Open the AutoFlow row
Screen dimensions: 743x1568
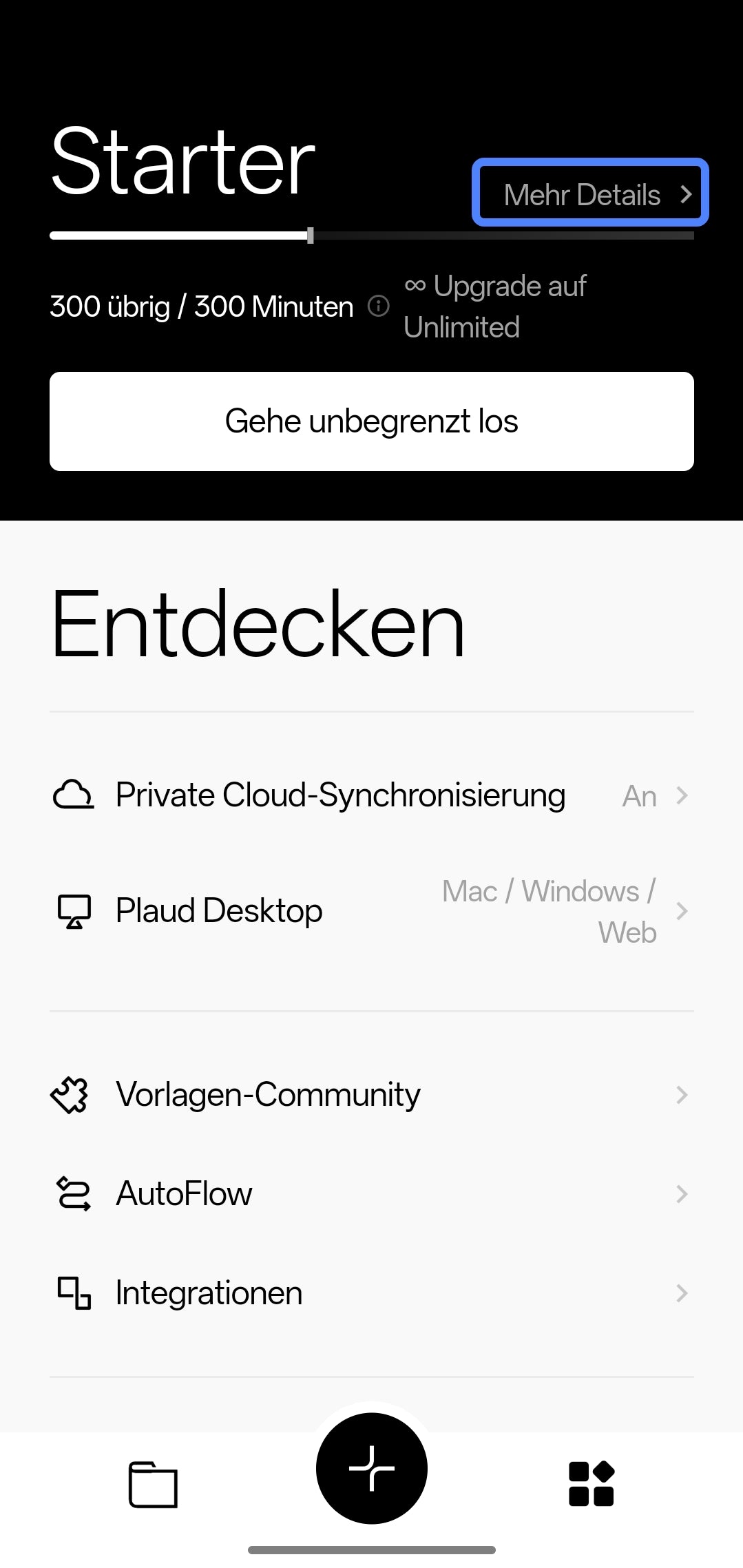click(x=371, y=1193)
